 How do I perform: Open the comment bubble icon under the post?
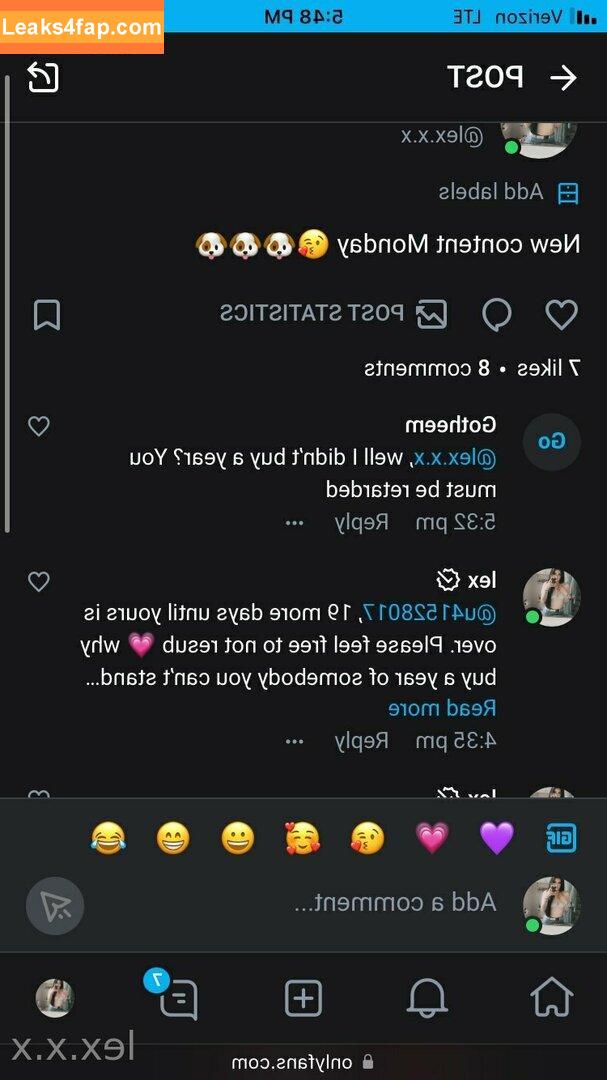(x=496, y=315)
